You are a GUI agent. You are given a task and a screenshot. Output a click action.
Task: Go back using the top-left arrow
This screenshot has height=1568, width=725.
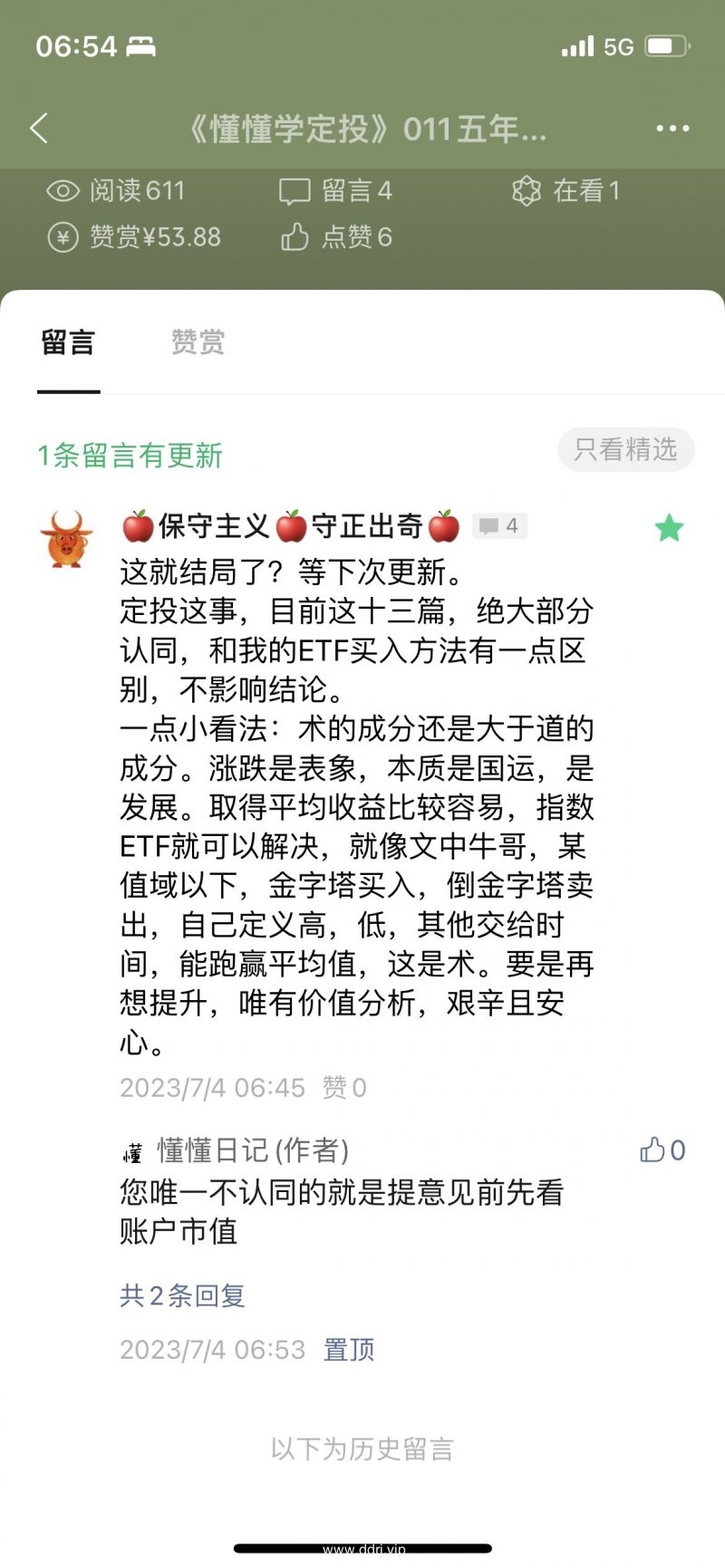point(39,129)
